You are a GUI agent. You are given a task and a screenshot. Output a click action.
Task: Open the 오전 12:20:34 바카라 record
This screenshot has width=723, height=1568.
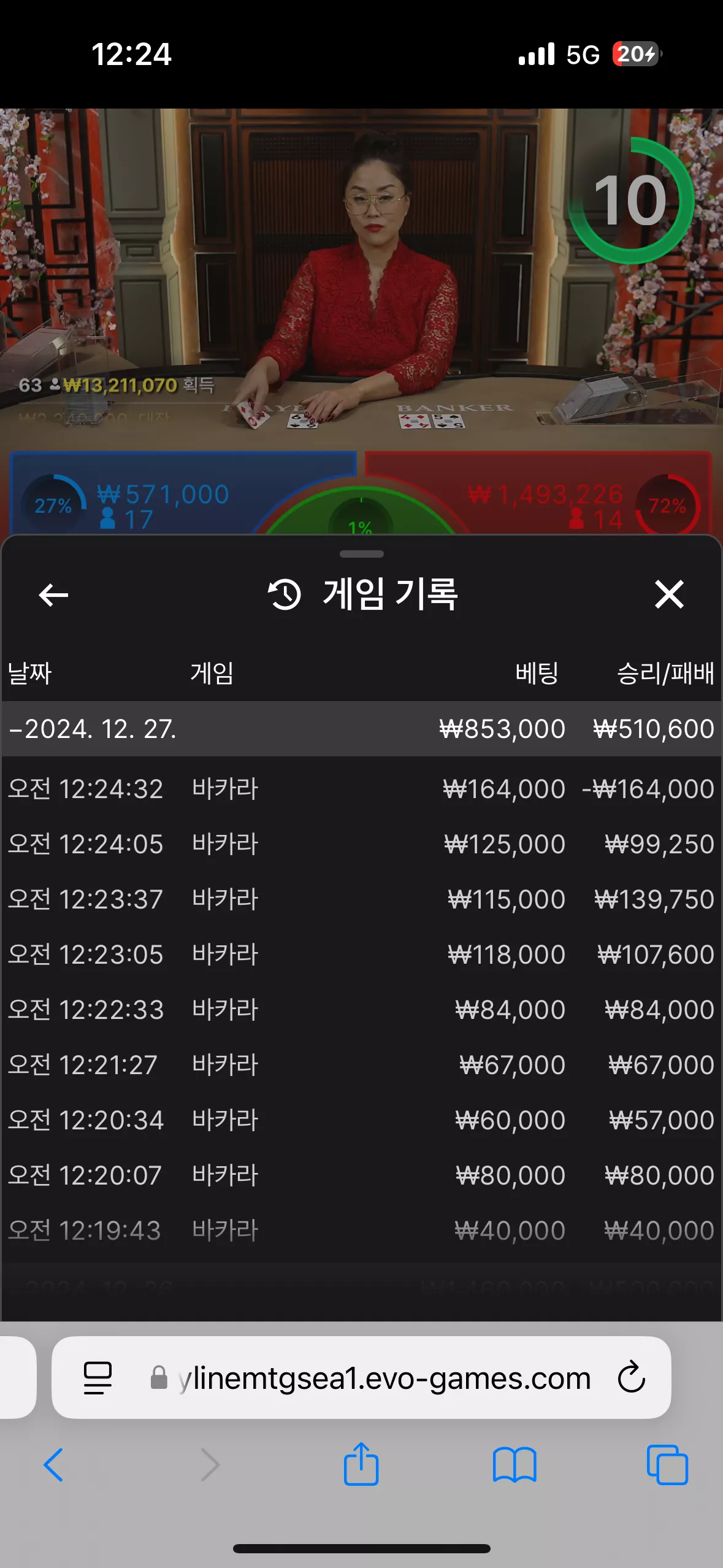coord(361,1120)
